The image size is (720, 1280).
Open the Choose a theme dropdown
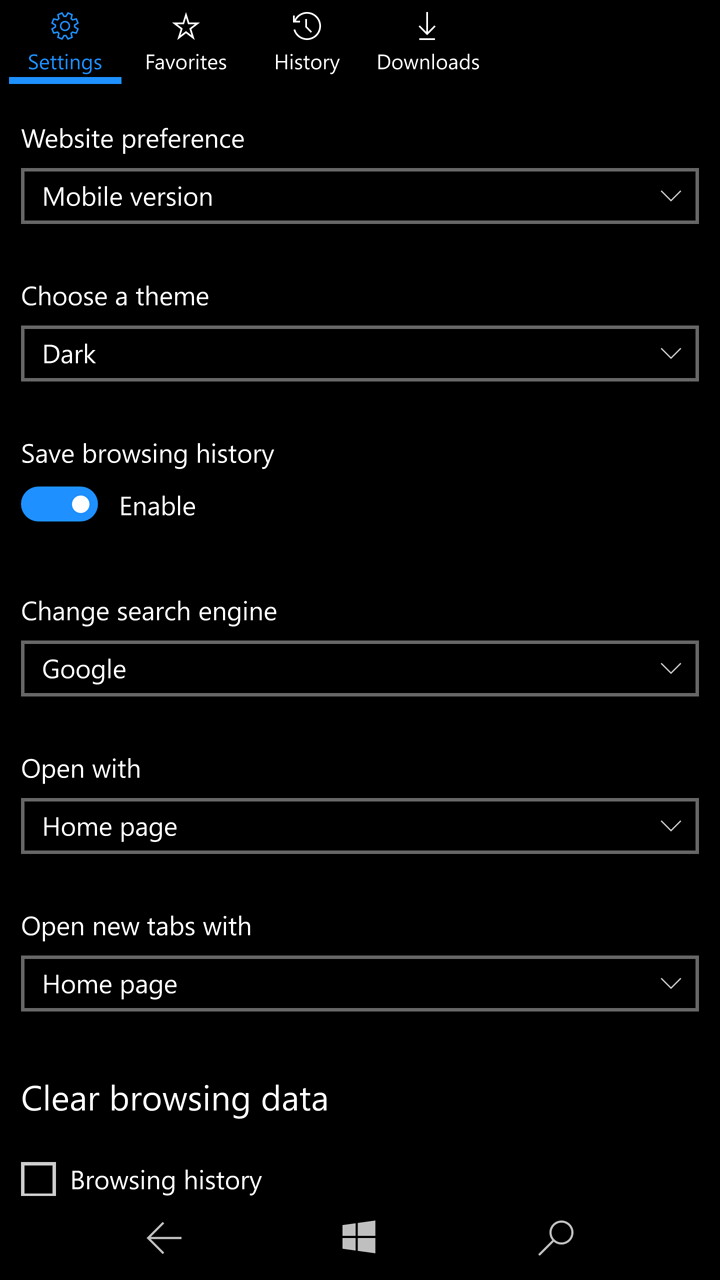click(x=360, y=354)
